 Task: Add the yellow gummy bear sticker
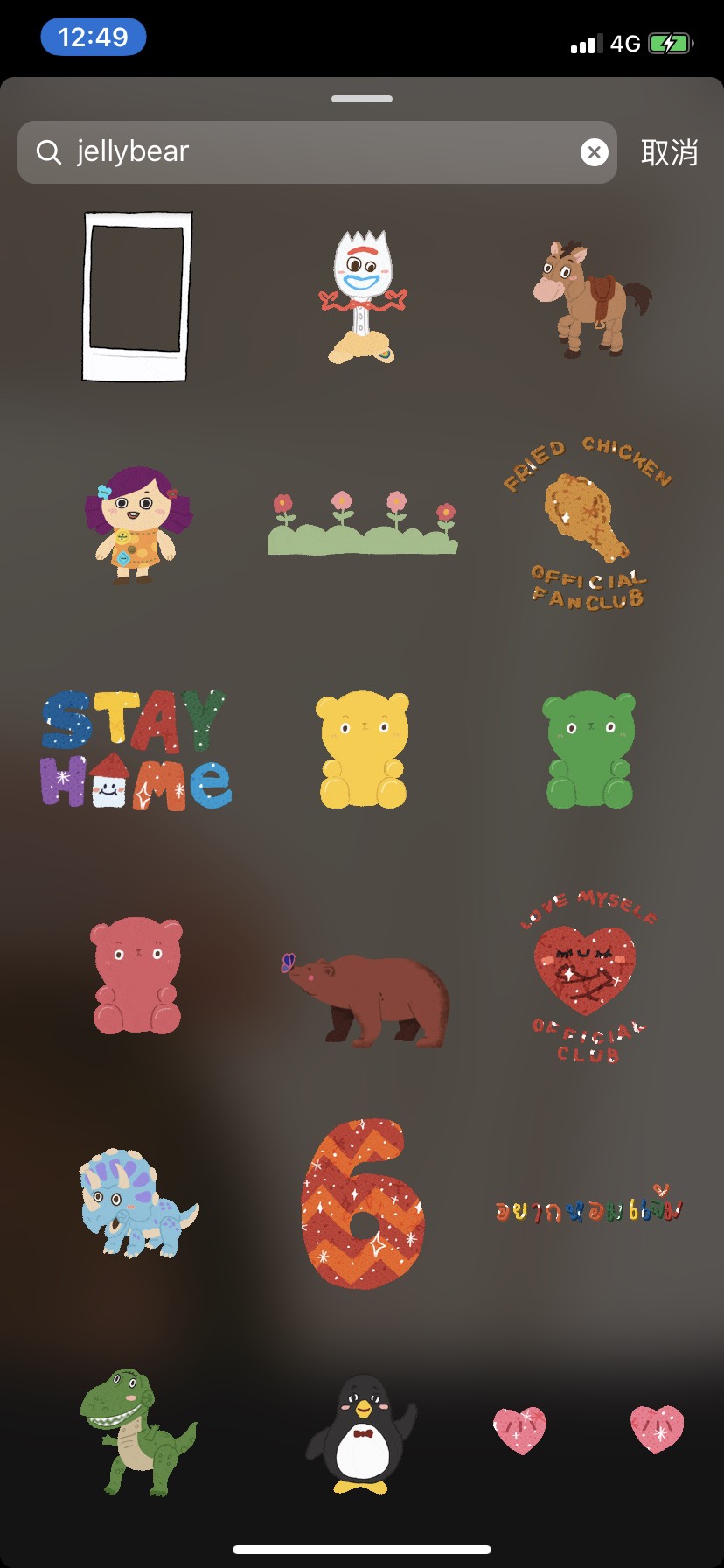362,751
